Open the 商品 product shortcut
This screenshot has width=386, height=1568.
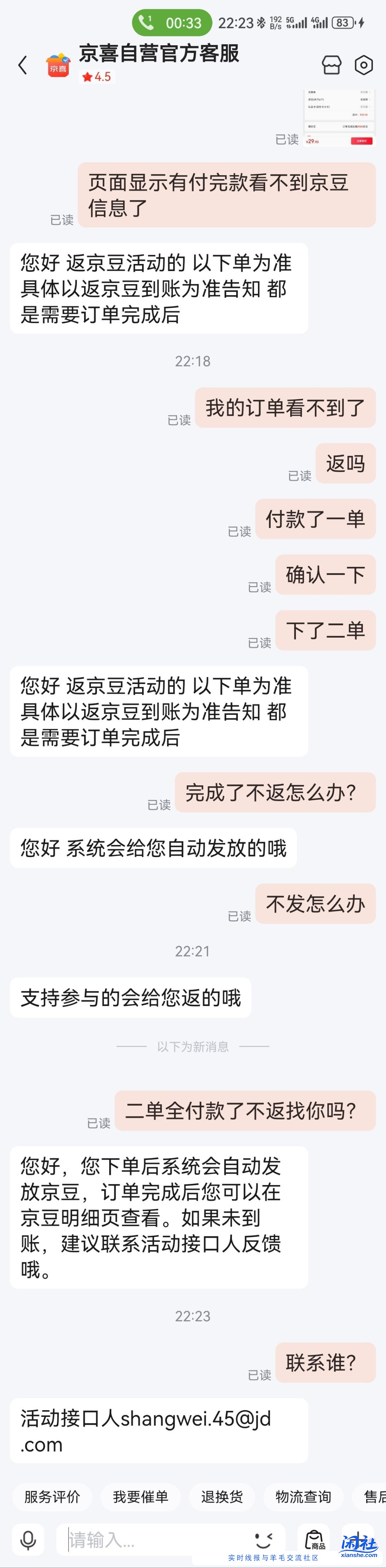314,1539
